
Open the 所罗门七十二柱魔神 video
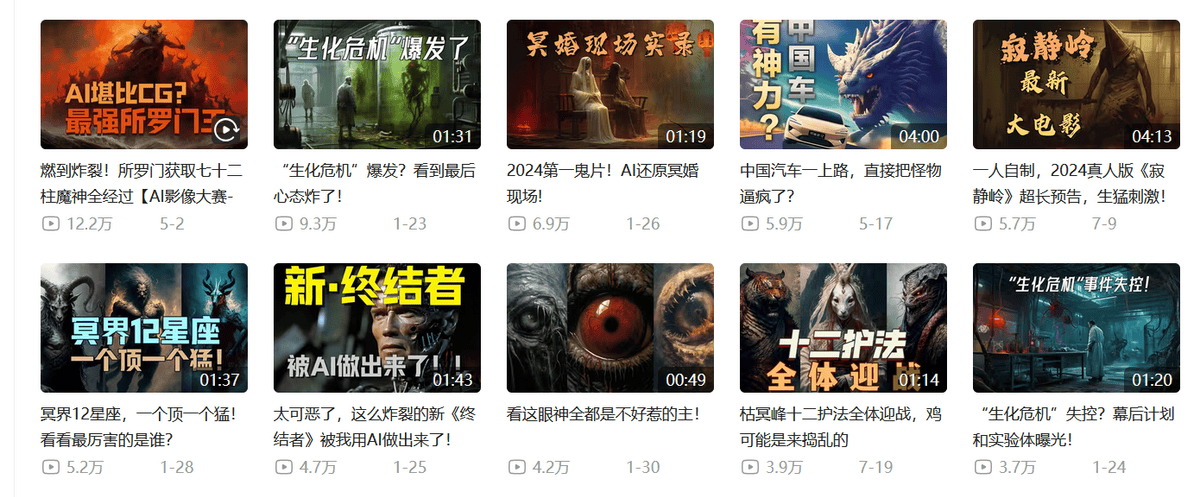pos(143,84)
